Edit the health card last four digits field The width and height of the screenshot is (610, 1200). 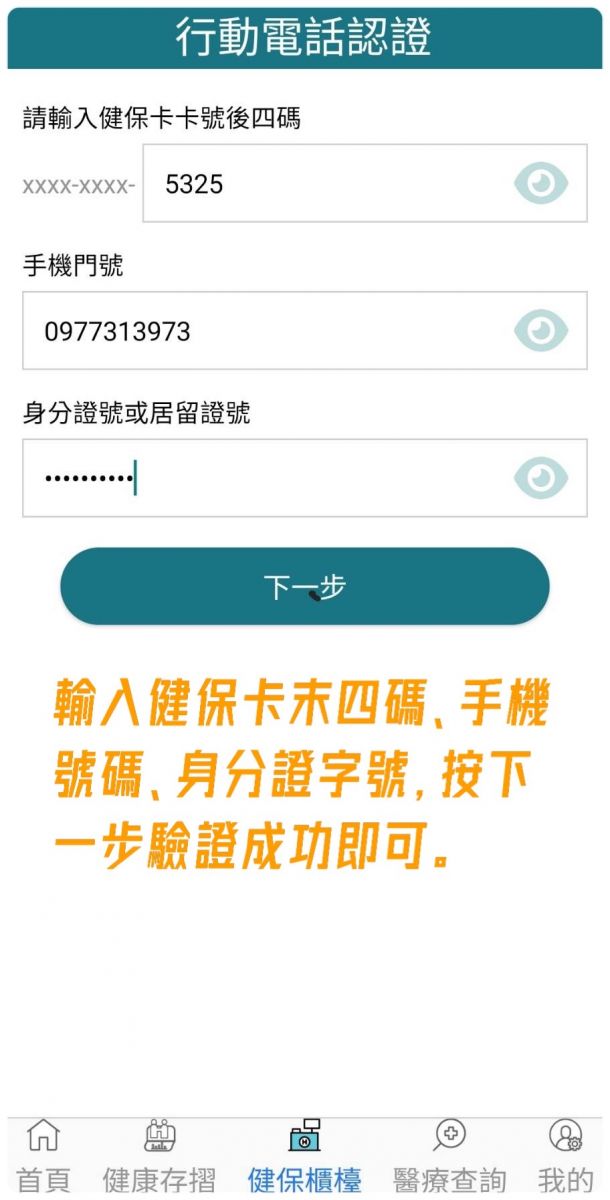coord(365,183)
